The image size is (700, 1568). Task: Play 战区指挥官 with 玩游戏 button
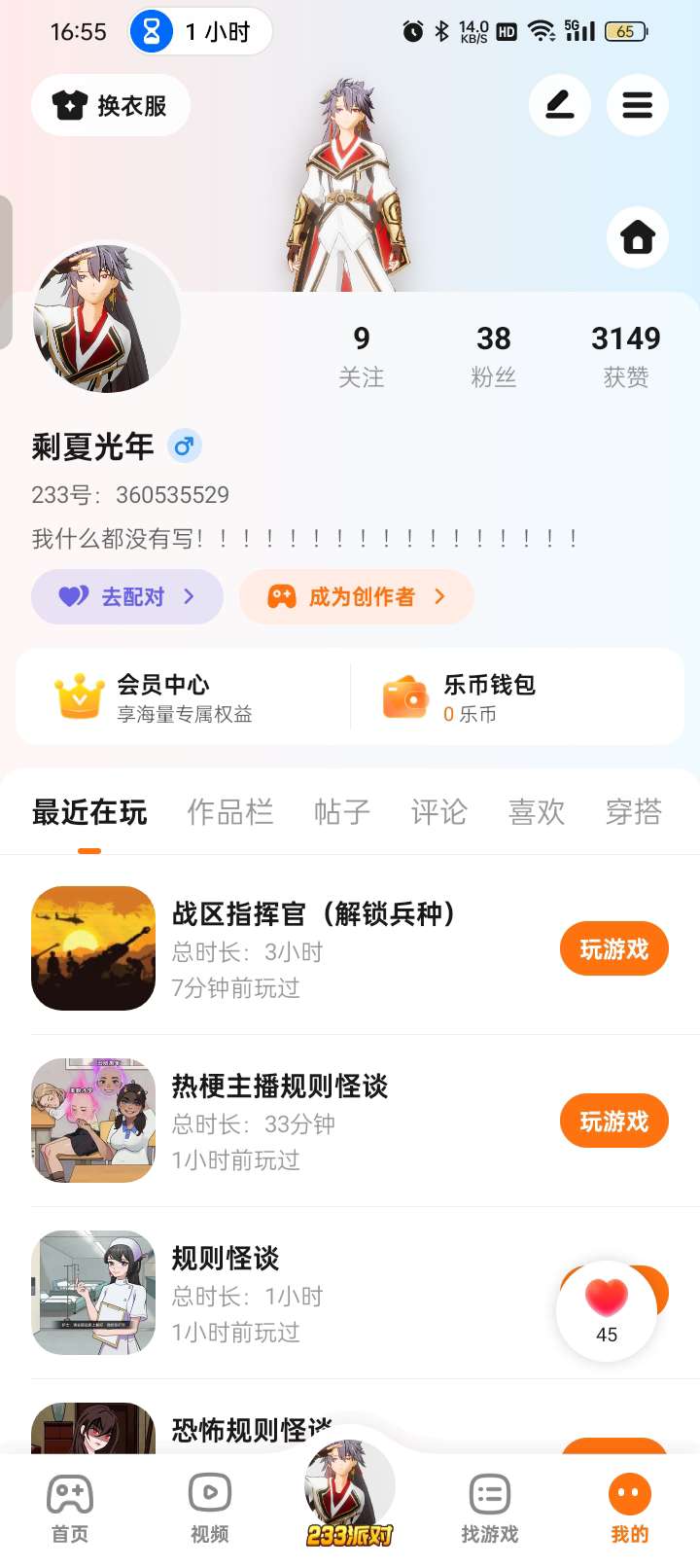[x=613, y=948]
